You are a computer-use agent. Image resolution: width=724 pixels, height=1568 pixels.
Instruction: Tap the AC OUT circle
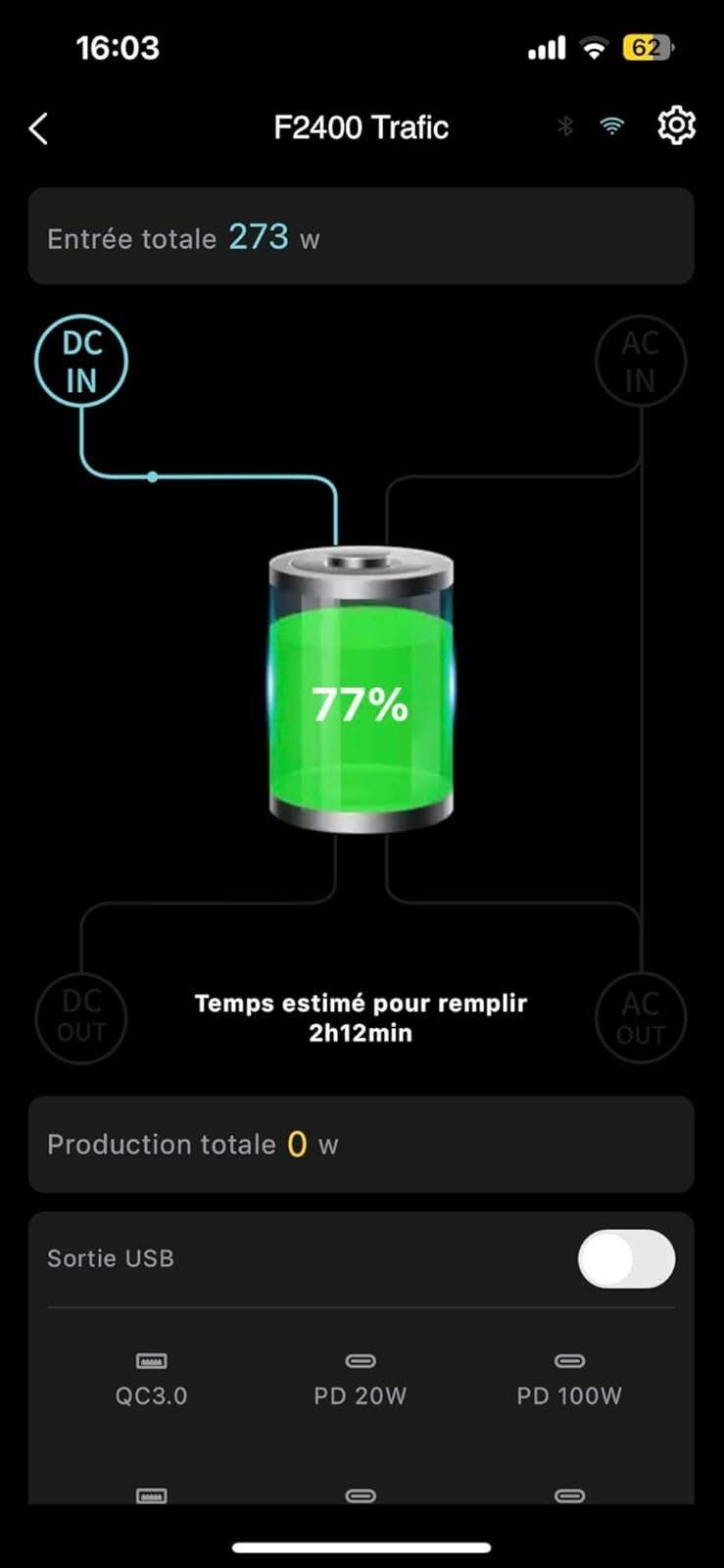coord(641,1018)
